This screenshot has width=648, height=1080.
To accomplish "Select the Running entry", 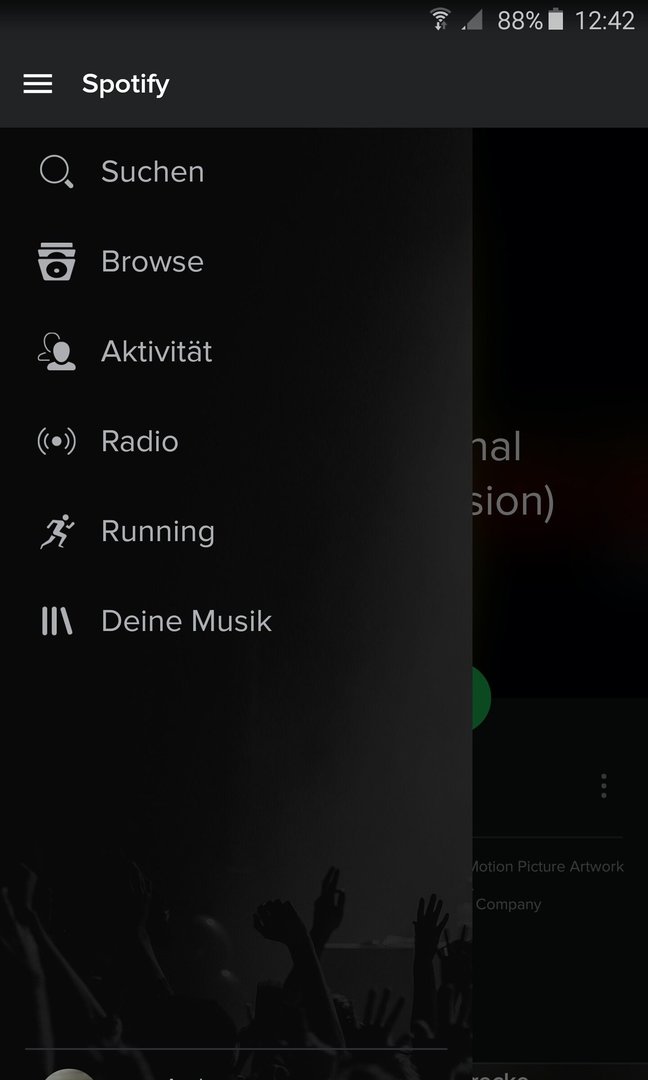I will [x=157, y=532].
